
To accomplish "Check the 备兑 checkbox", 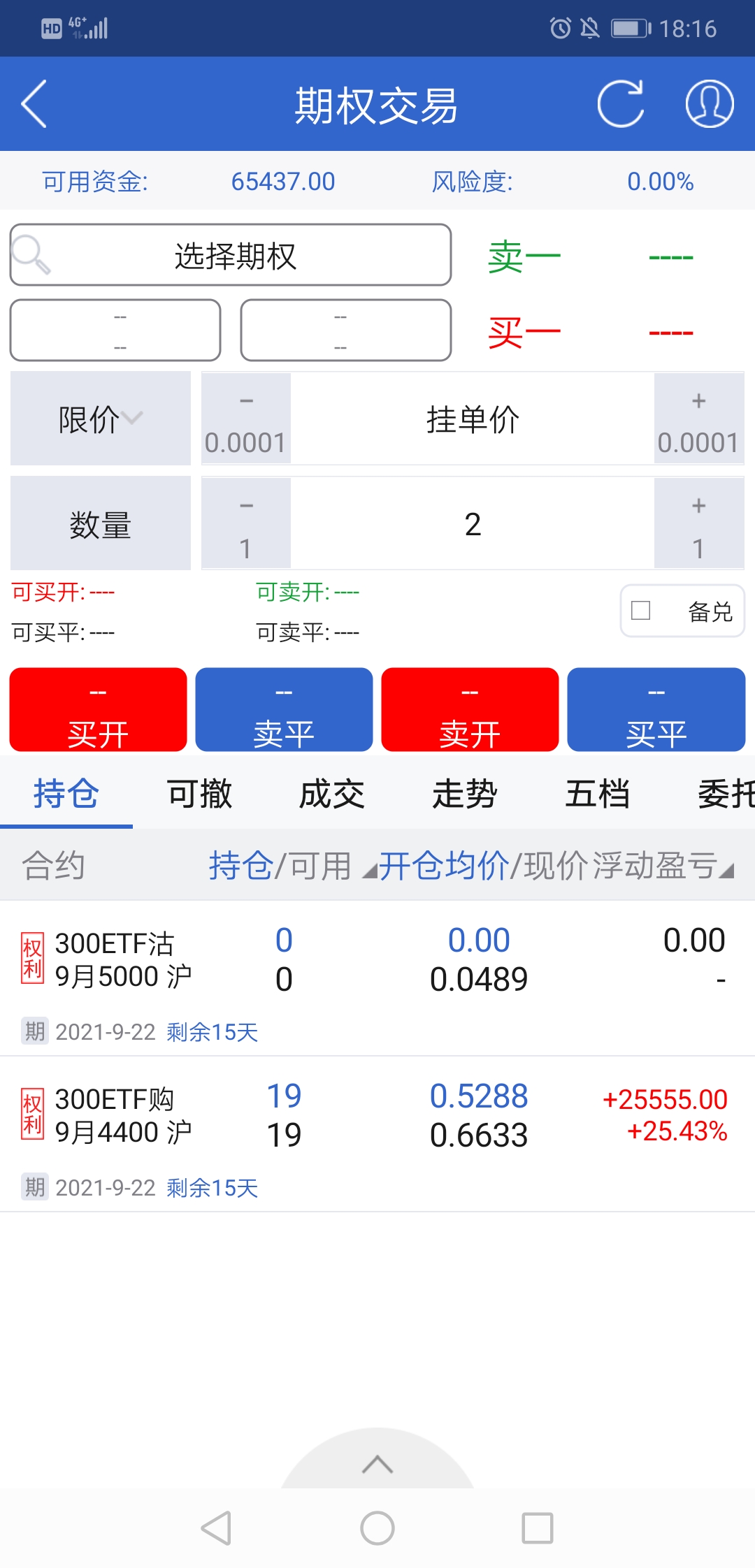I will pos(641,611).
